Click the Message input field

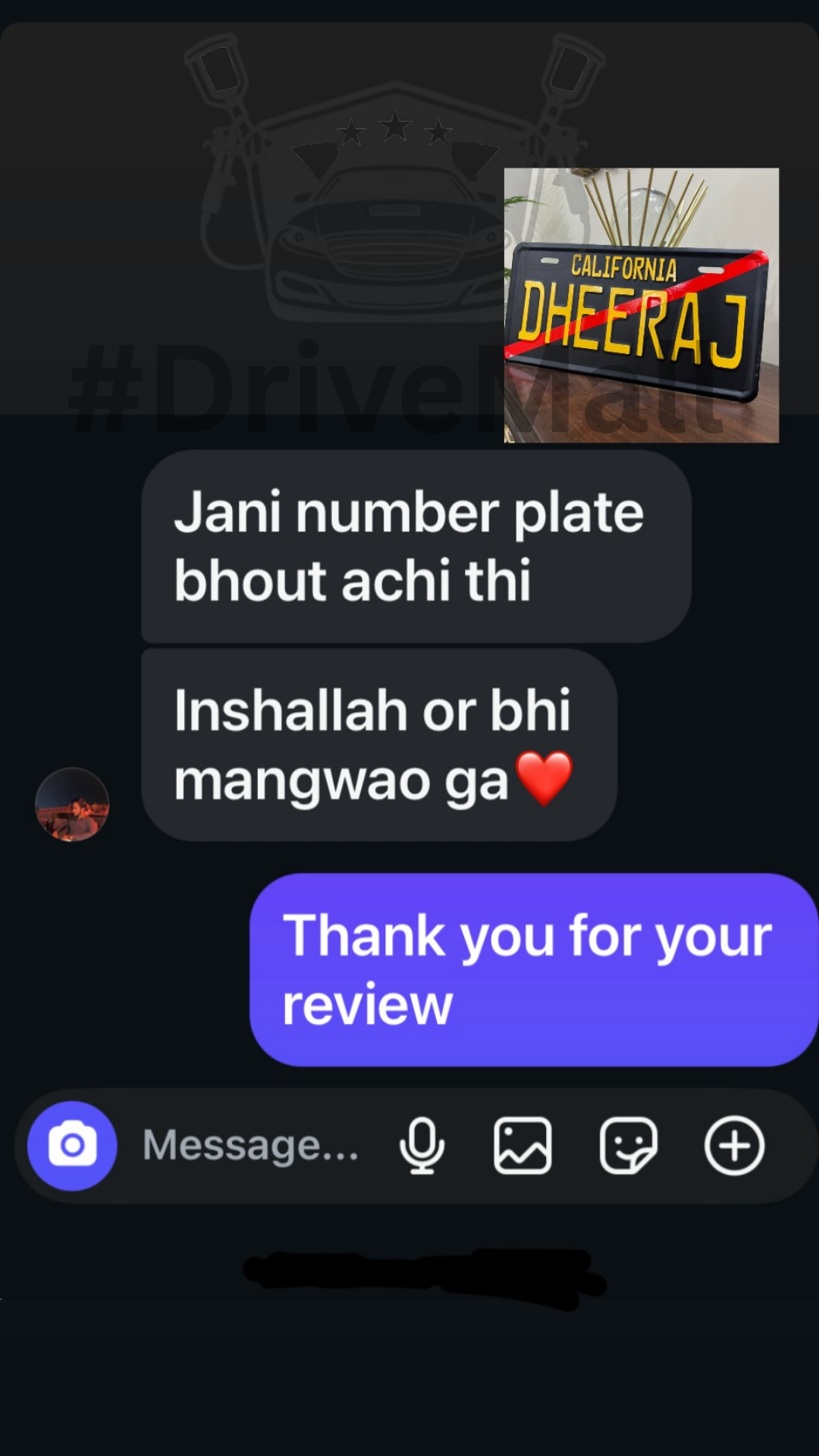pyautogui.click(x=250, y=1145)
